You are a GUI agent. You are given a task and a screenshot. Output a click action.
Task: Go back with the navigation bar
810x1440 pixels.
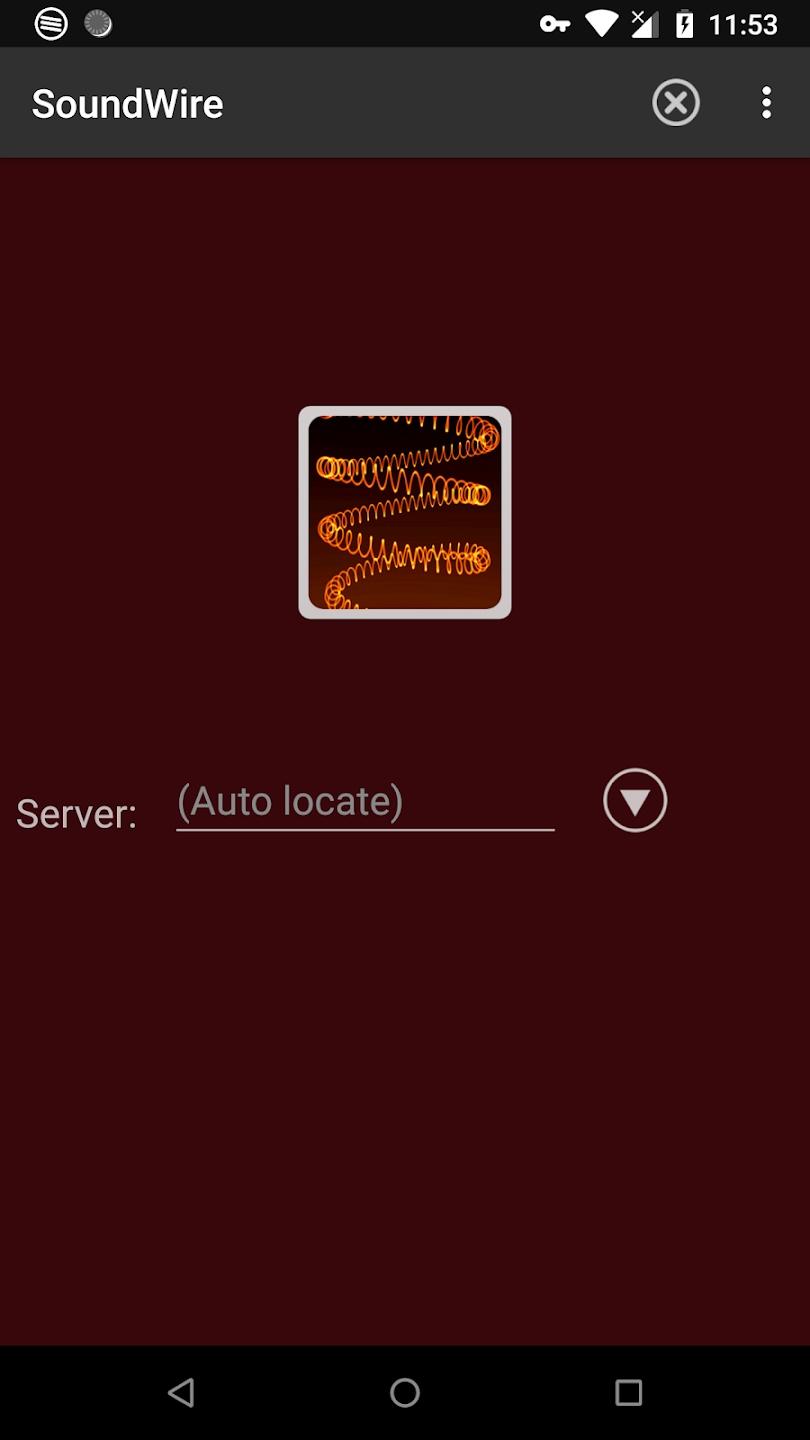181,1392
